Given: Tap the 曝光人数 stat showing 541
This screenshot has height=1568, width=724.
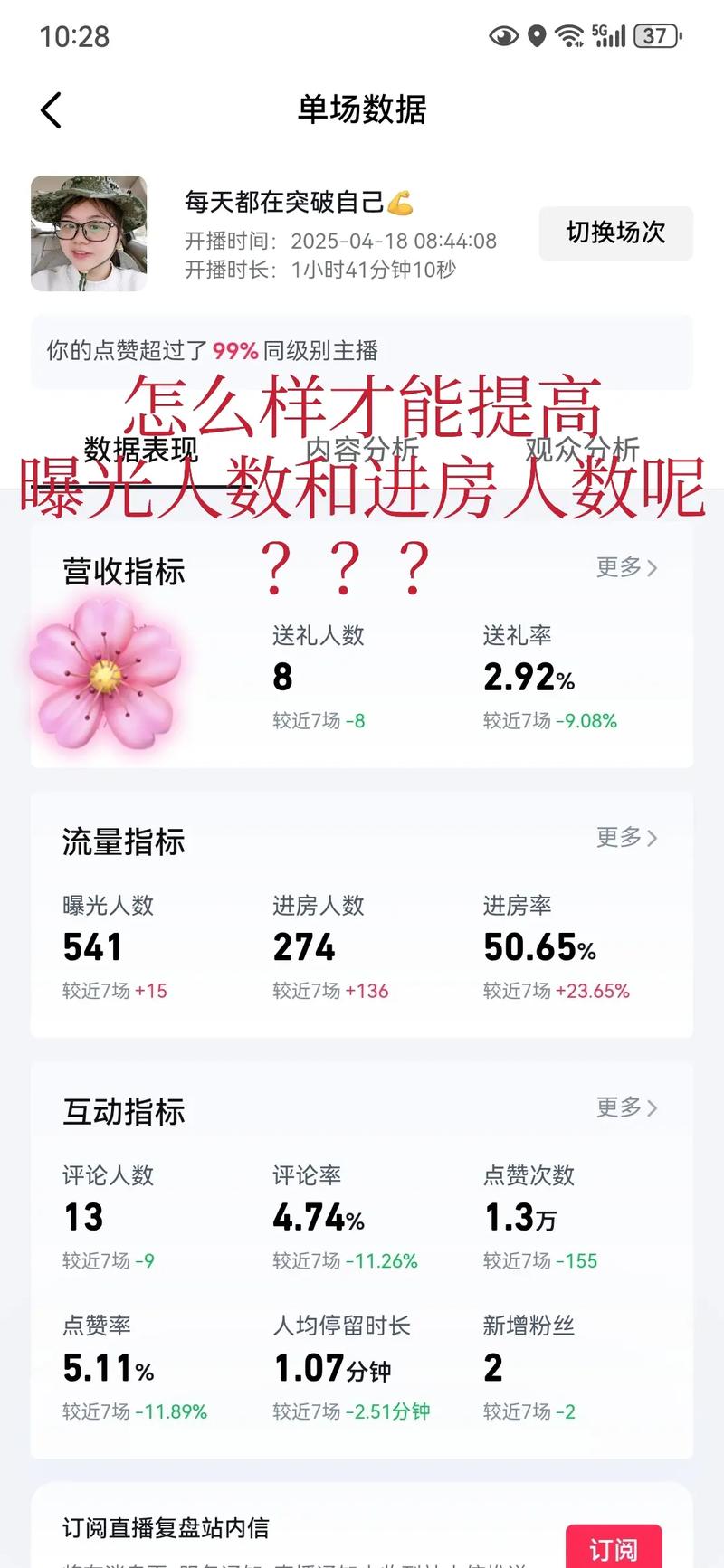Looking at the screenshot, I should 91,946.
